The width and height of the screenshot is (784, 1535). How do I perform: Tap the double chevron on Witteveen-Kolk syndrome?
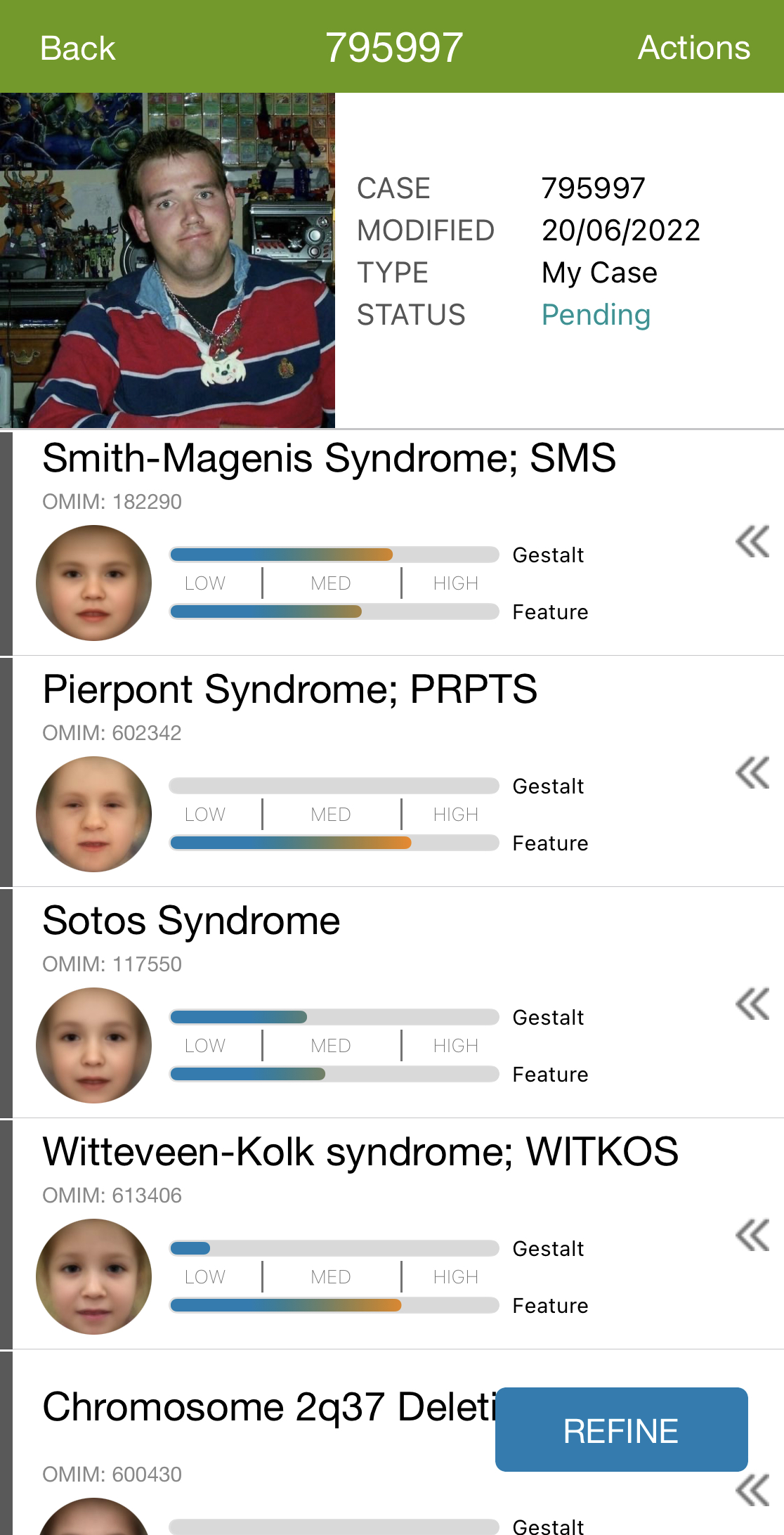click(752, 1235)
